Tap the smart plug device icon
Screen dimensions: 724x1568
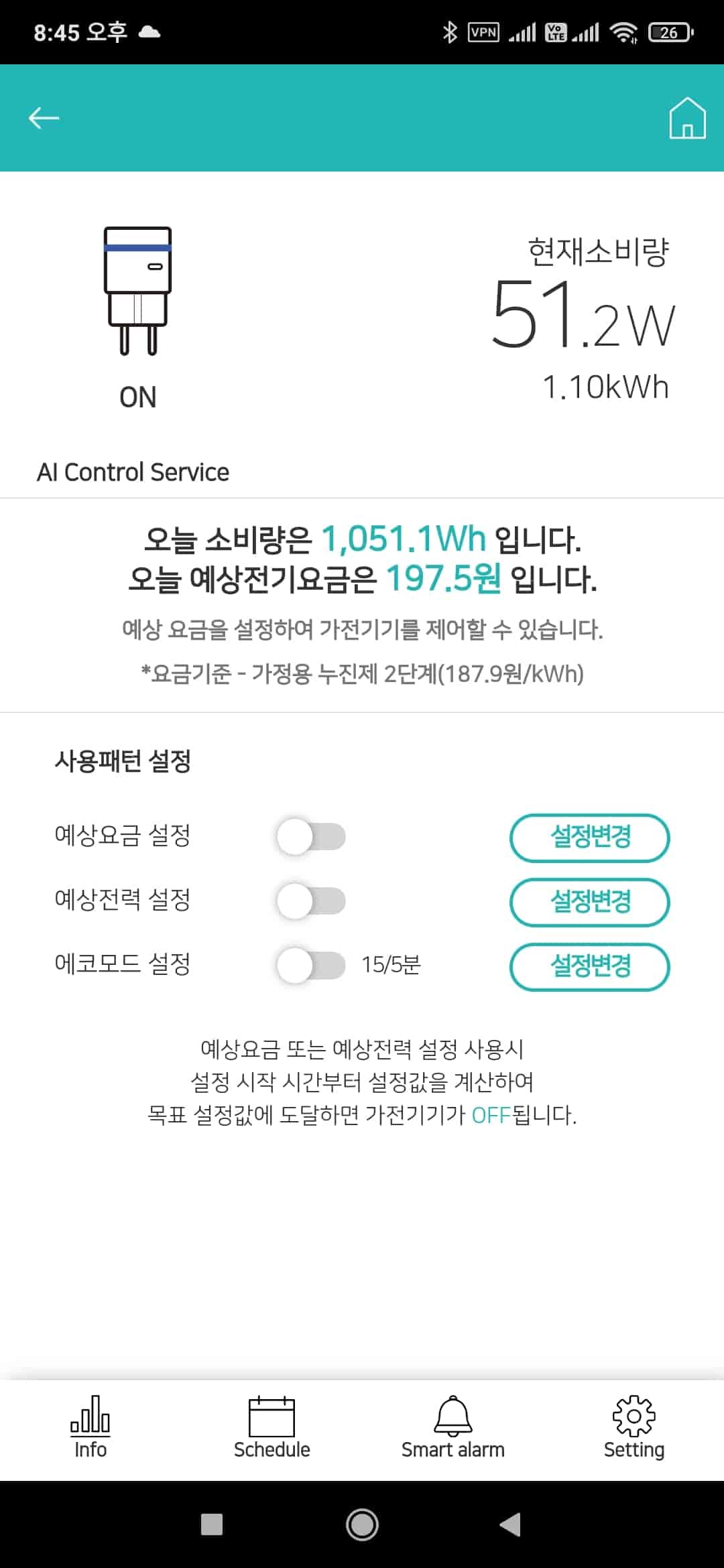pos(137,288)
